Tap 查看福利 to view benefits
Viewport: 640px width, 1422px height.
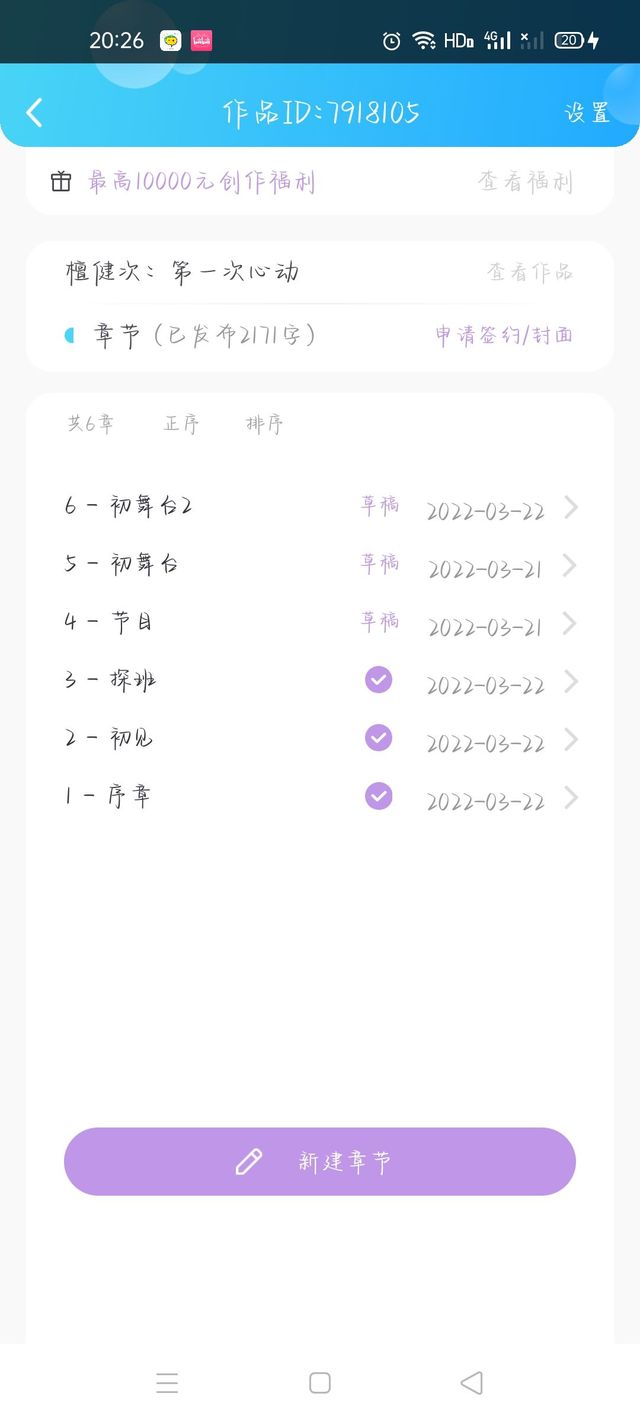(x=525, y=181)
